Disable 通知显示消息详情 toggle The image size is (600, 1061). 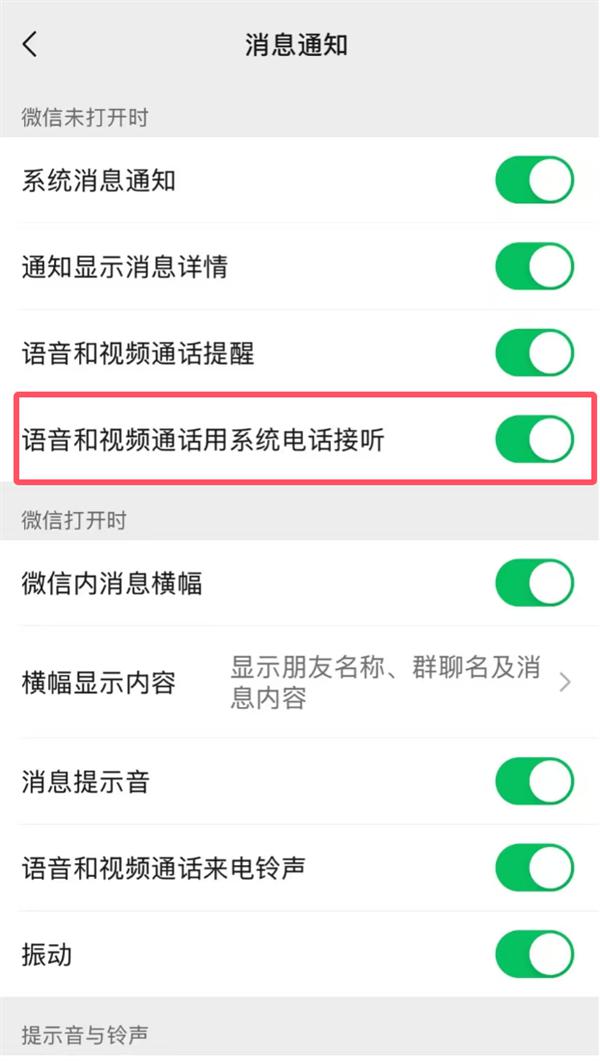(534, 267)
